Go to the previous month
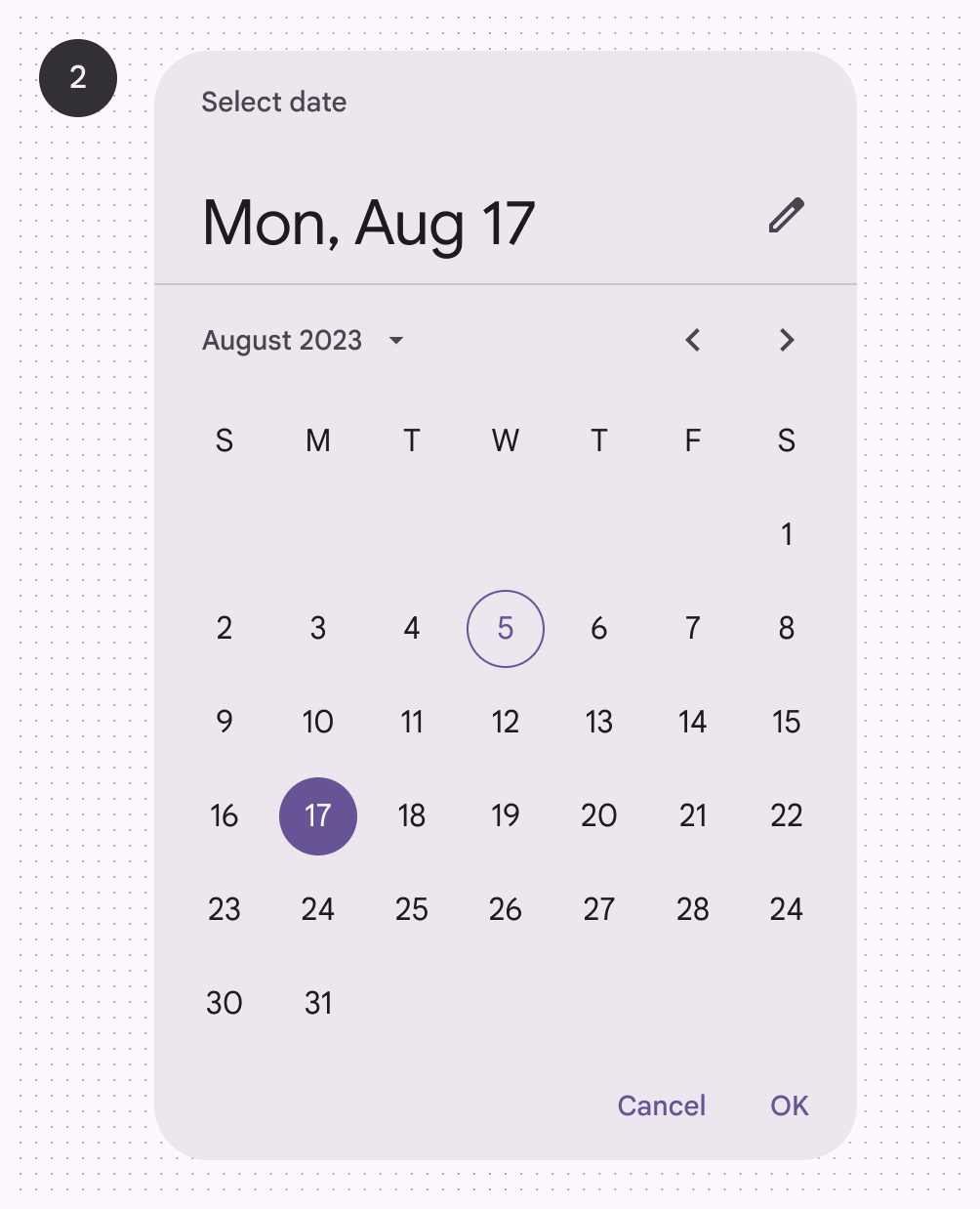 click(x=693, y=340)
